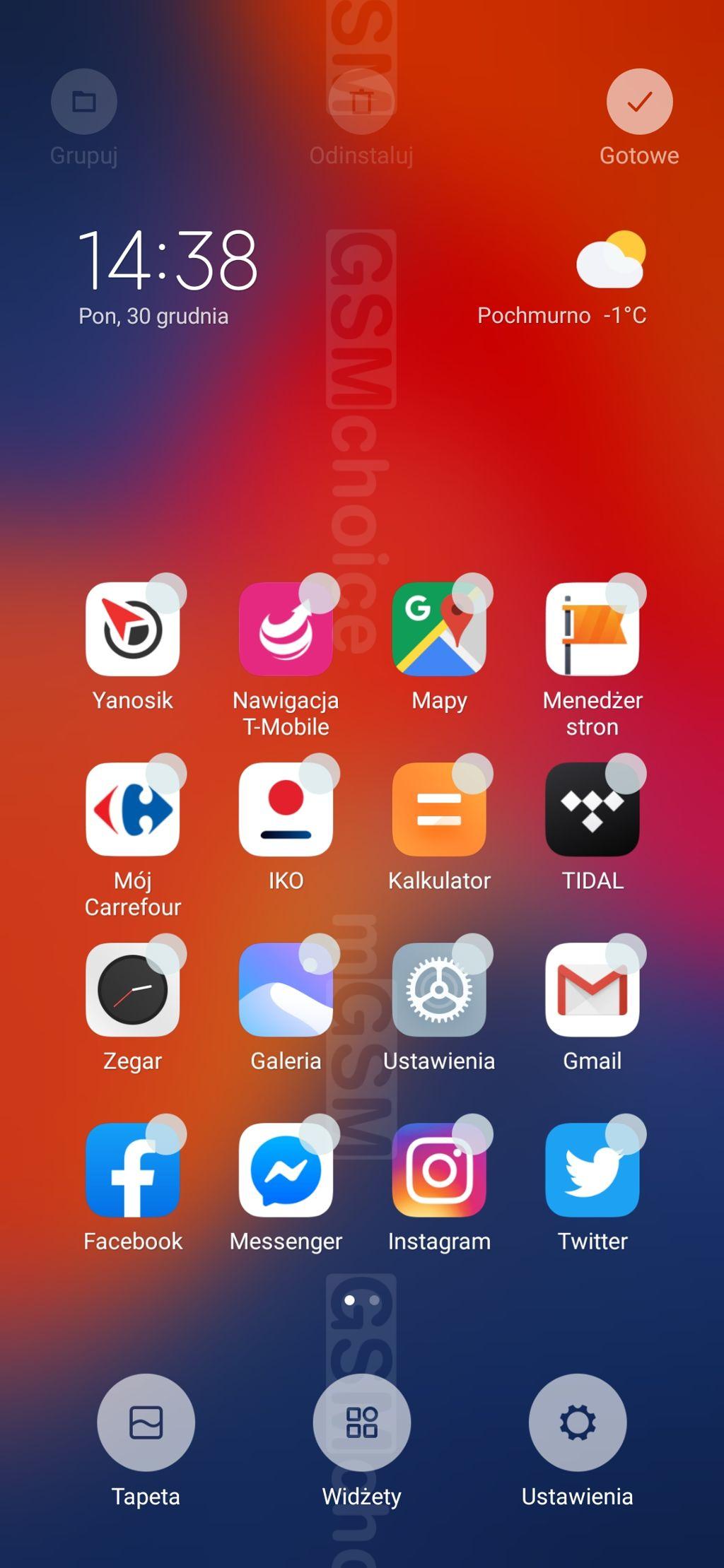Select the Ustawienia gear app in the grid
The width and height of the screenshot is (724, 1568).
(439, 989)
